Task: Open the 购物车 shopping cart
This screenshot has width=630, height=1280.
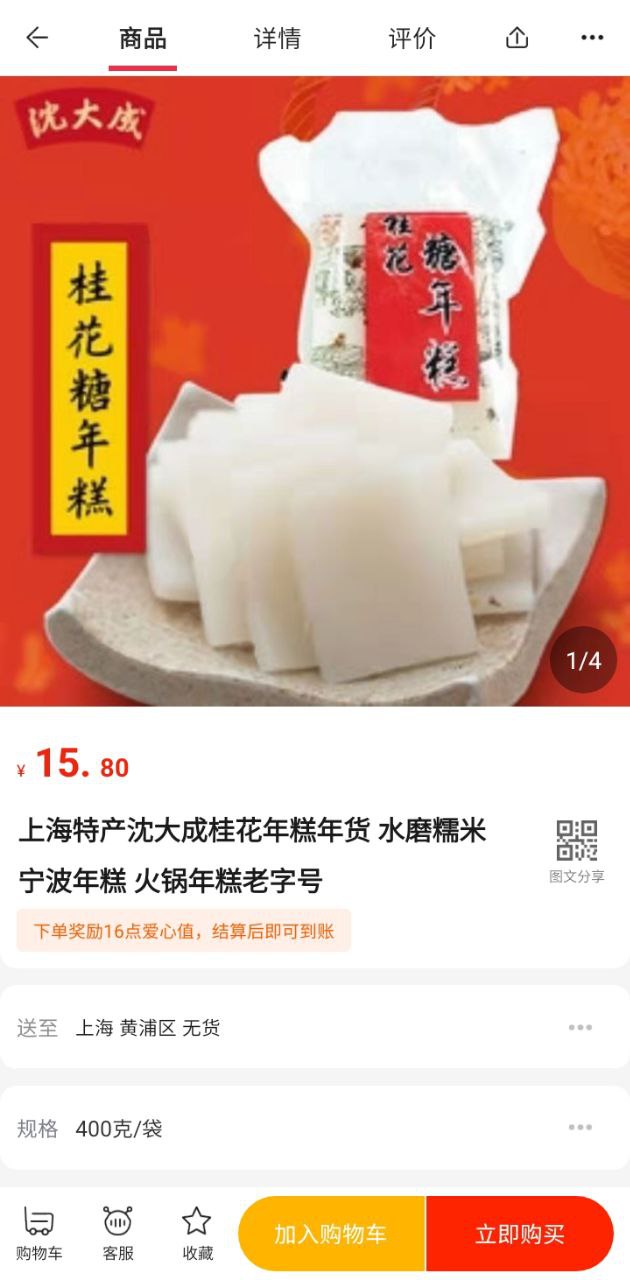Action: (x=39, y=1233)
